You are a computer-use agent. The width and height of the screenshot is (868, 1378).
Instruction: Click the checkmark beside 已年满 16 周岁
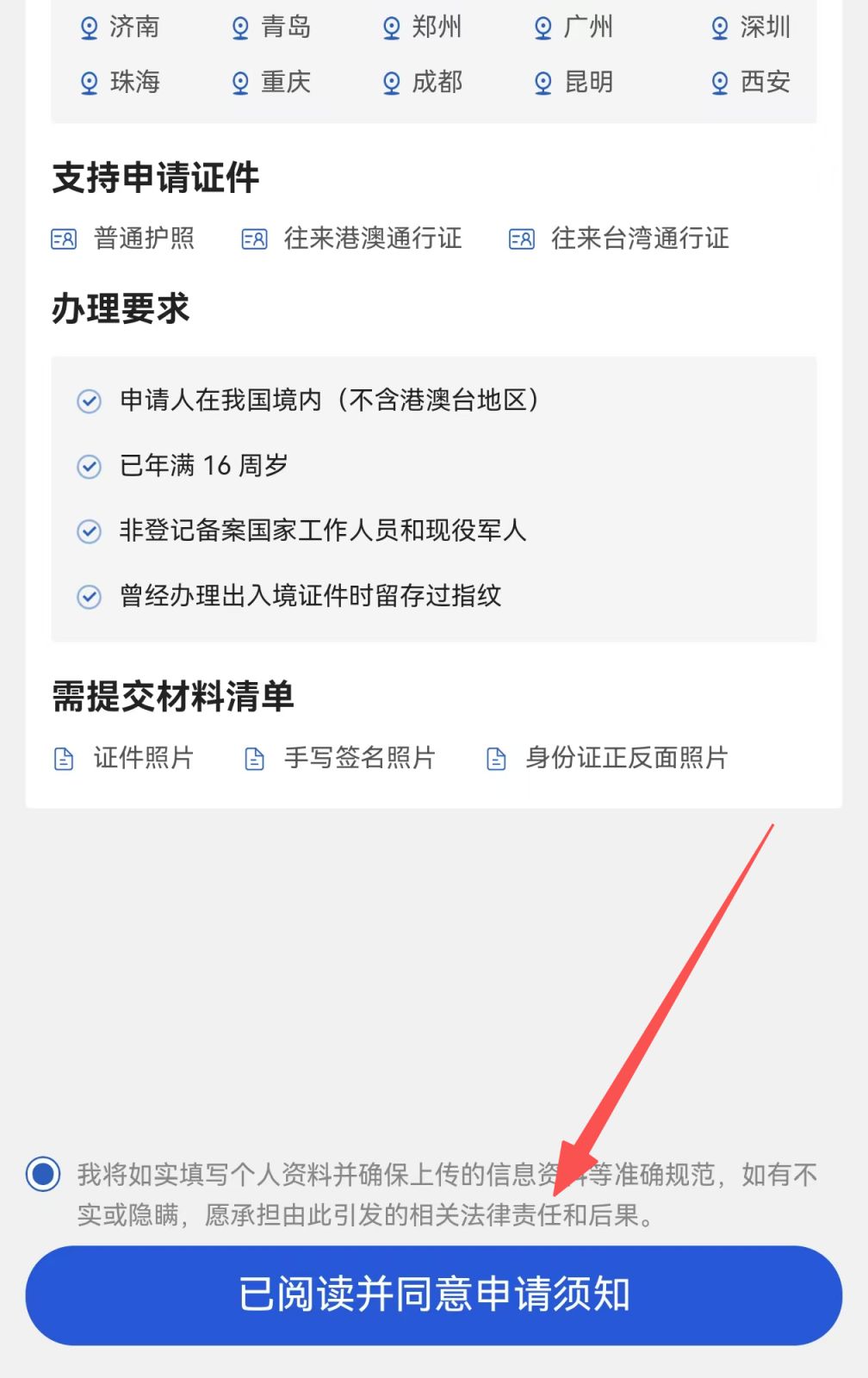(x=89, y=466)
